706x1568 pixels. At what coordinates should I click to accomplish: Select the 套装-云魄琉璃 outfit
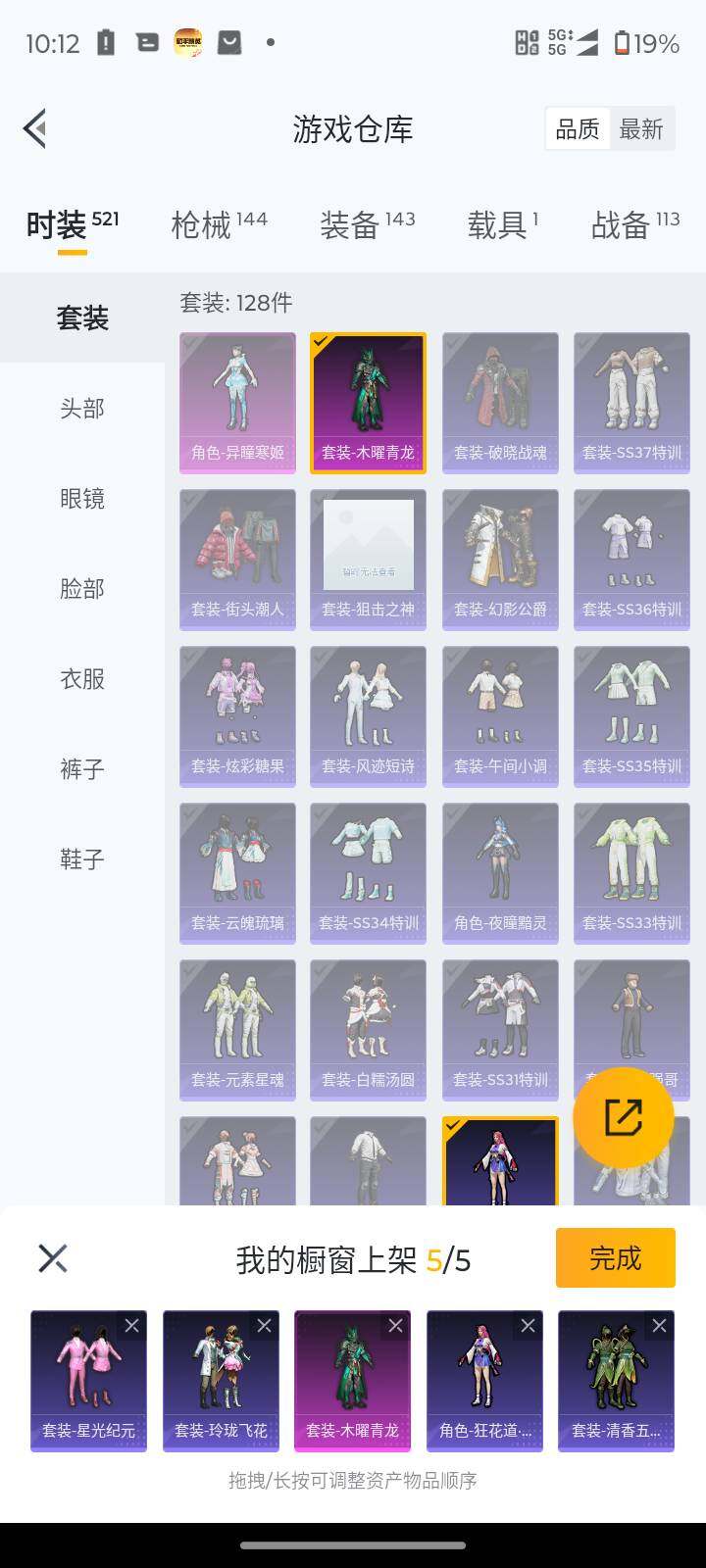(237, 873)
